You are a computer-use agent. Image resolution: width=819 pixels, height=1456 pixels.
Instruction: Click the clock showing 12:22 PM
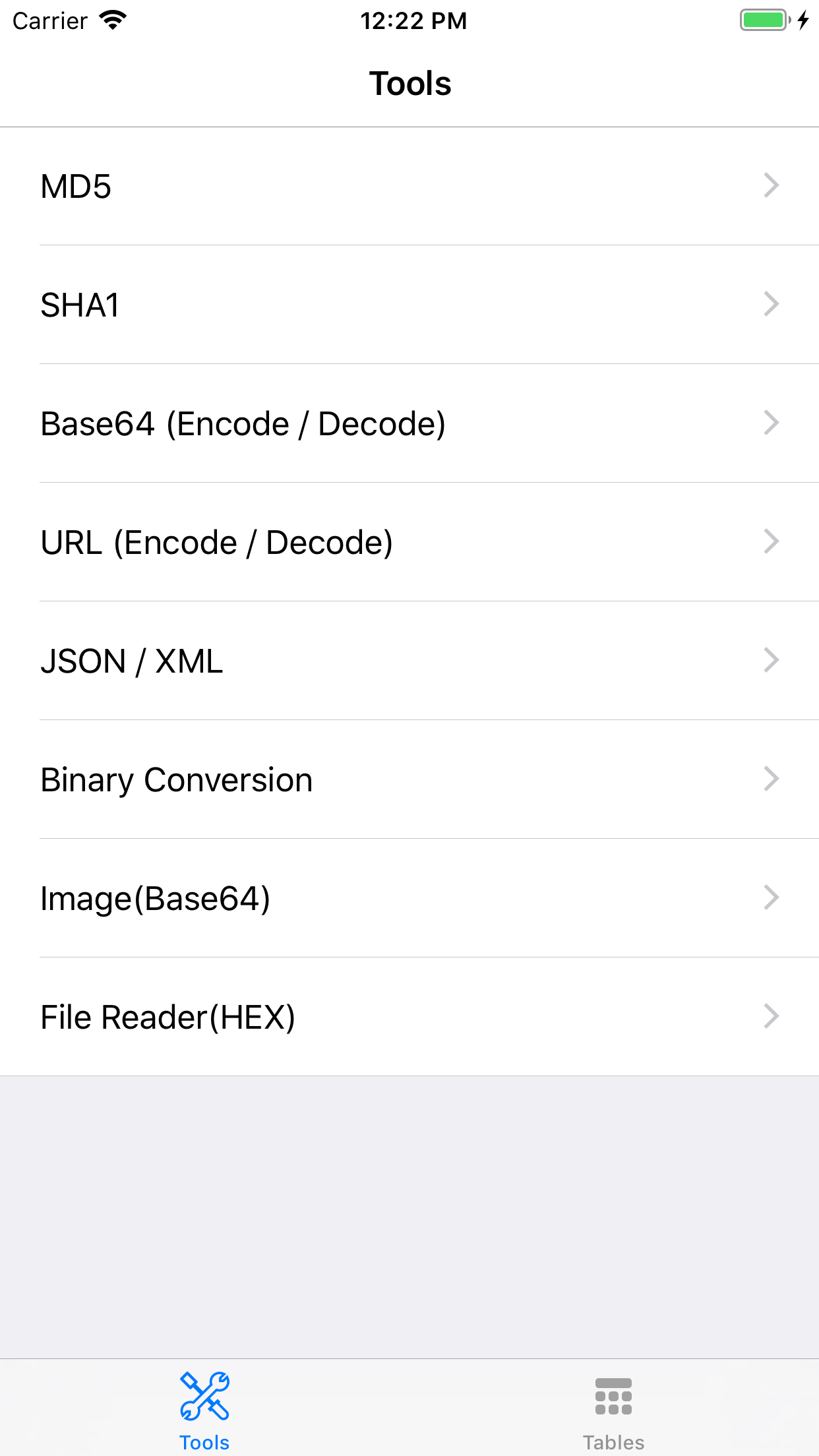(x=413, y=20)
